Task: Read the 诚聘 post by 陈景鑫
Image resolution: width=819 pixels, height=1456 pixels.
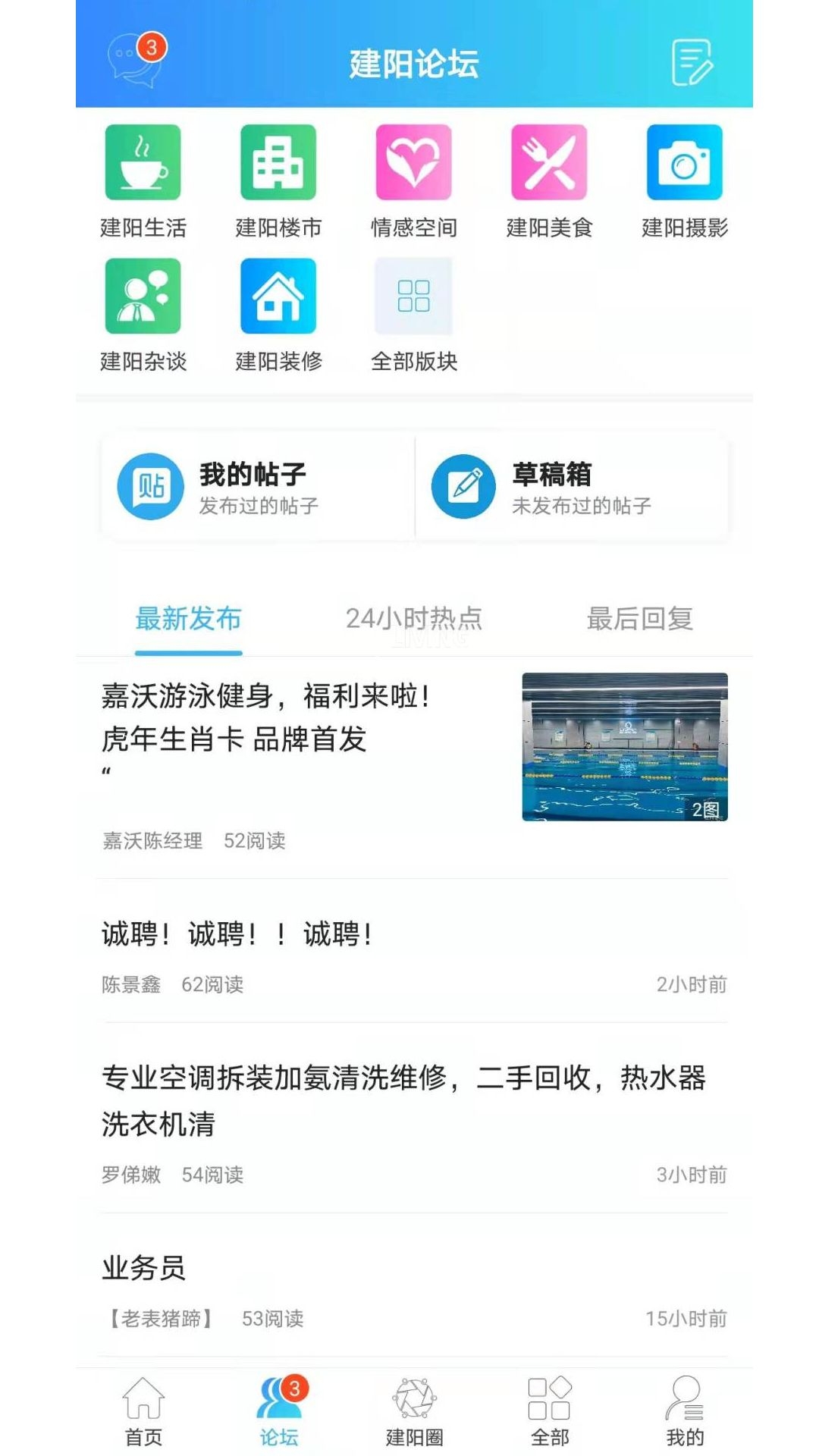Action: pyautogui.click(x=237, y=934)
